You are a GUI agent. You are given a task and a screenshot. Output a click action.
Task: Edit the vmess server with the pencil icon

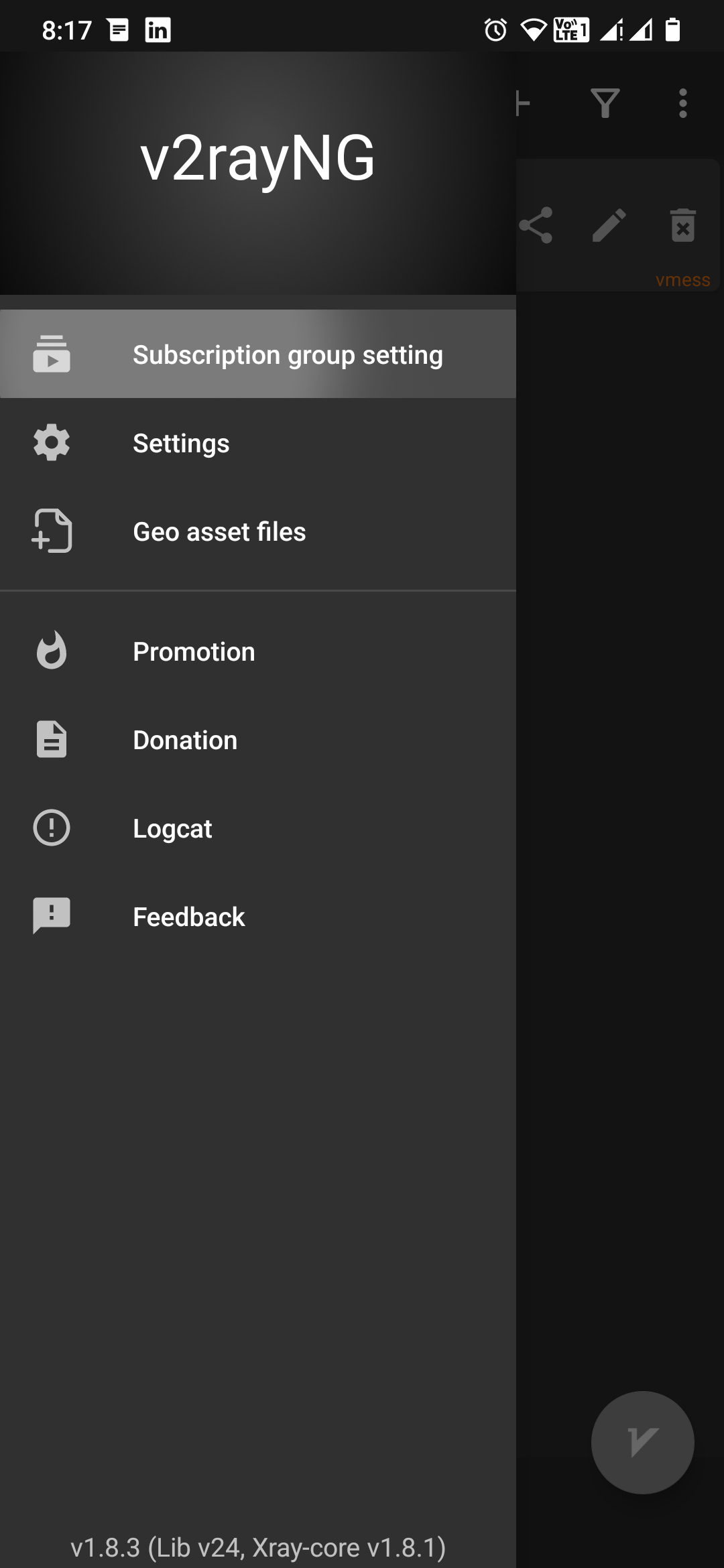[609, 224]
